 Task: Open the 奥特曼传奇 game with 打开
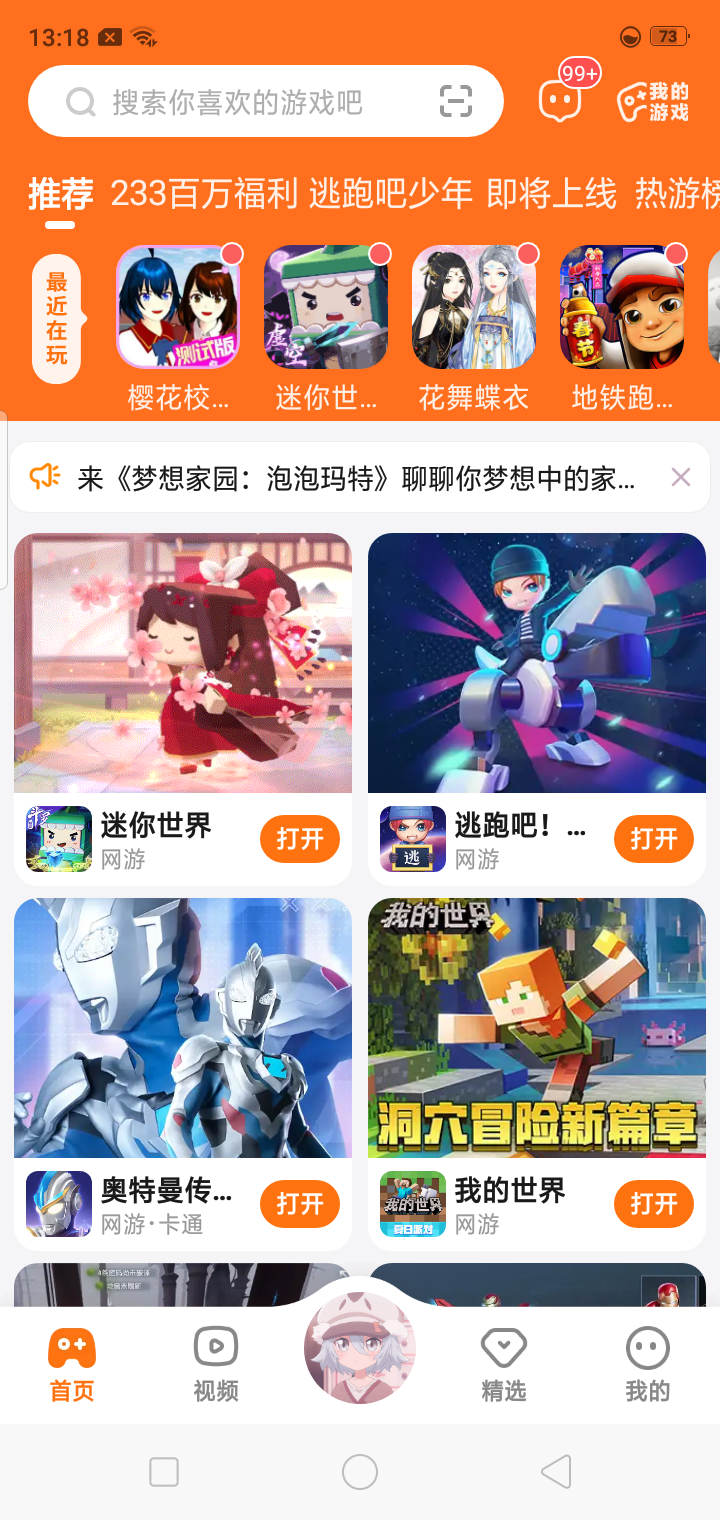pos(300,1204)
